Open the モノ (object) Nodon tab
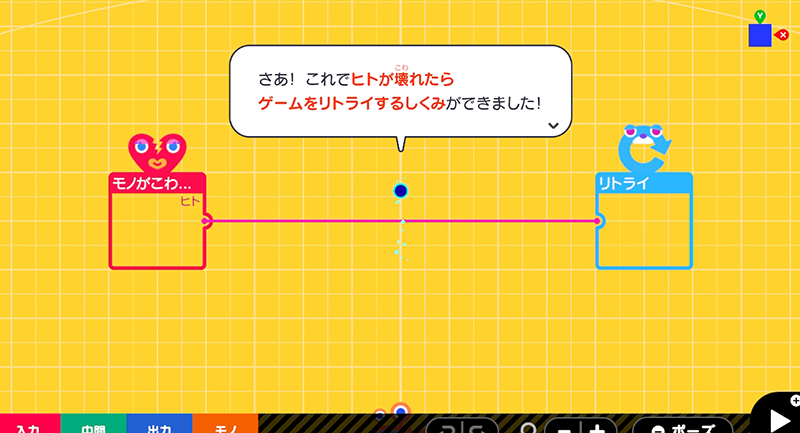 pyautogui.click(x=225, y=425)
